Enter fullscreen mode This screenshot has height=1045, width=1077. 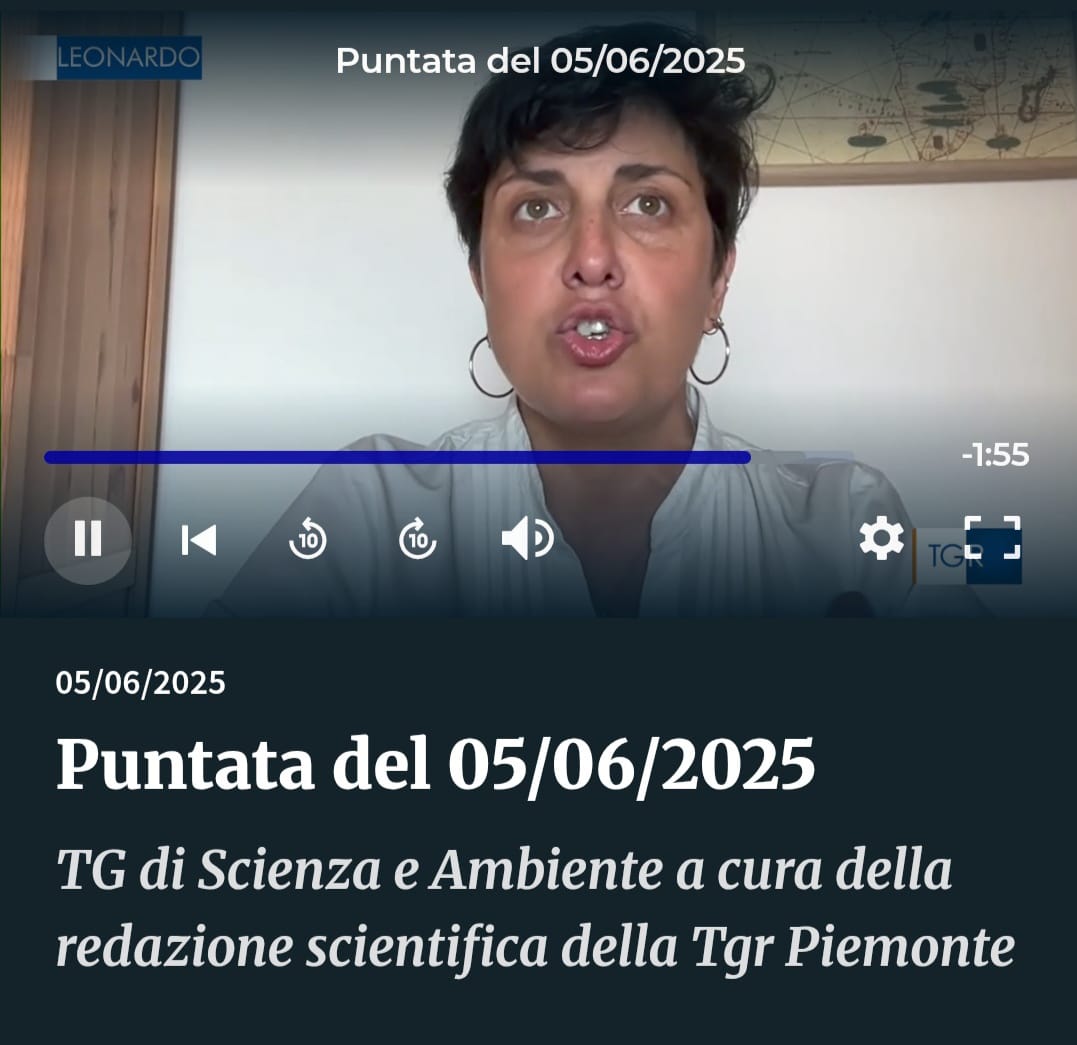click(x=992, y=538)
